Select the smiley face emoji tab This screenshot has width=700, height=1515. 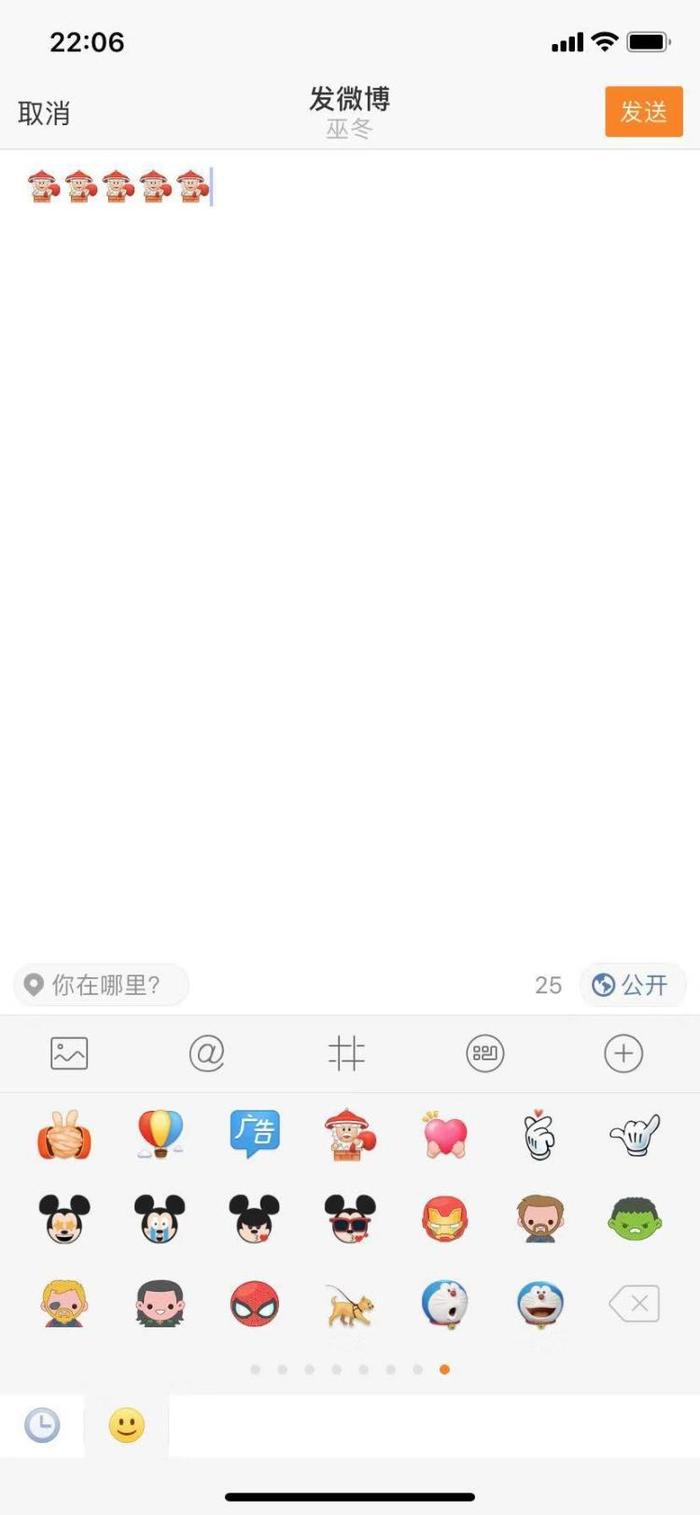(127, 1425)
